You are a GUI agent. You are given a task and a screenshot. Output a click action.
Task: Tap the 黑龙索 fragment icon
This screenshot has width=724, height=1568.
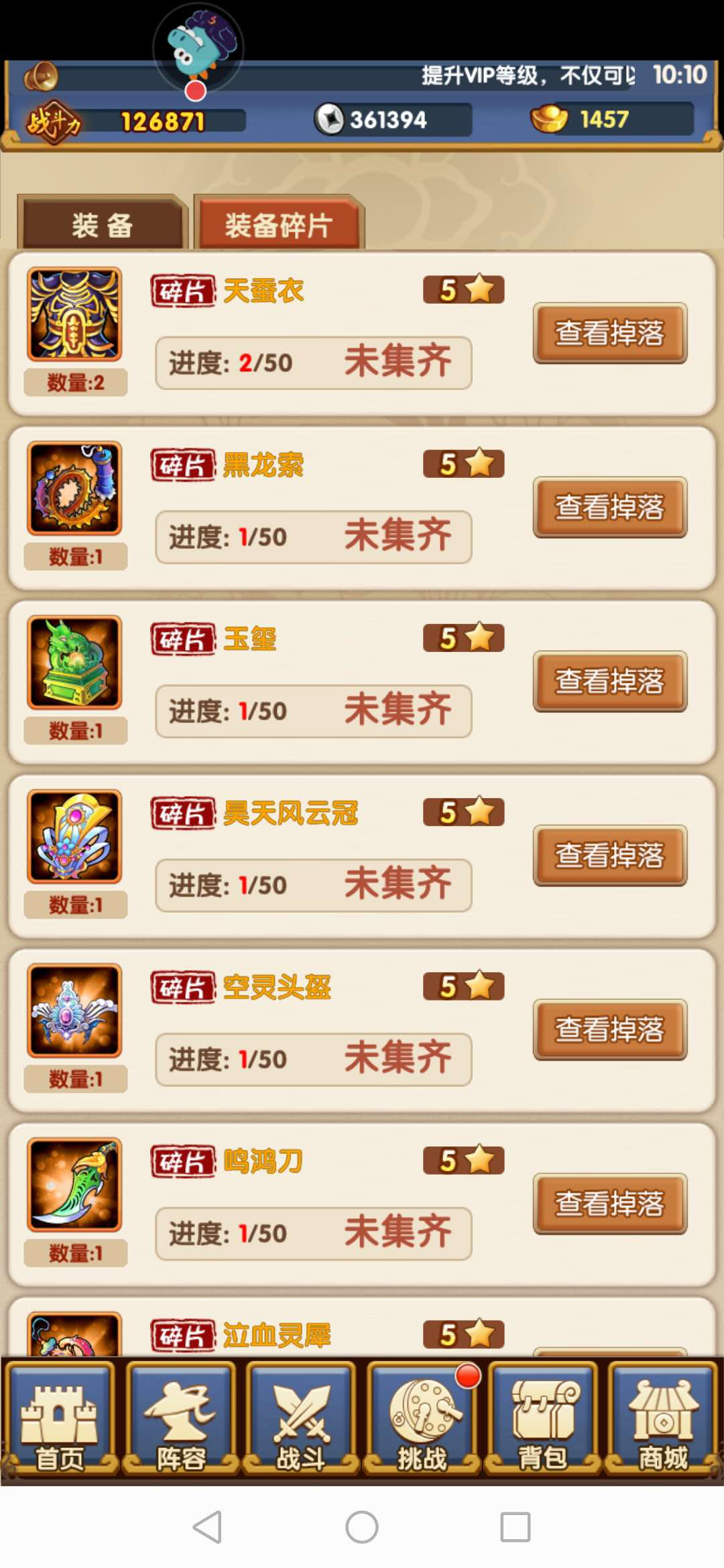pos(74,488)
